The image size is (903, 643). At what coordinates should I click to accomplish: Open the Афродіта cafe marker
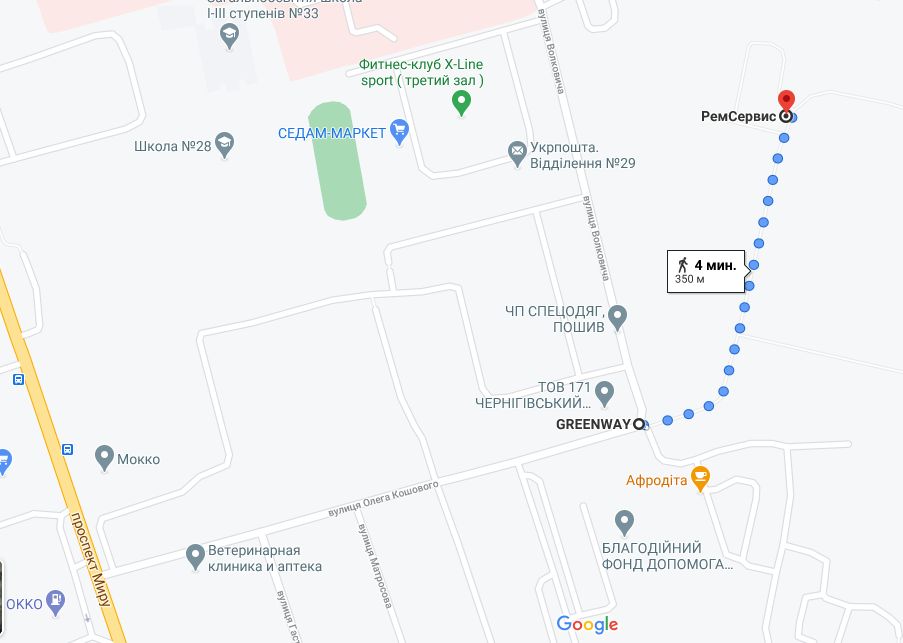click(x=700, y=478)
